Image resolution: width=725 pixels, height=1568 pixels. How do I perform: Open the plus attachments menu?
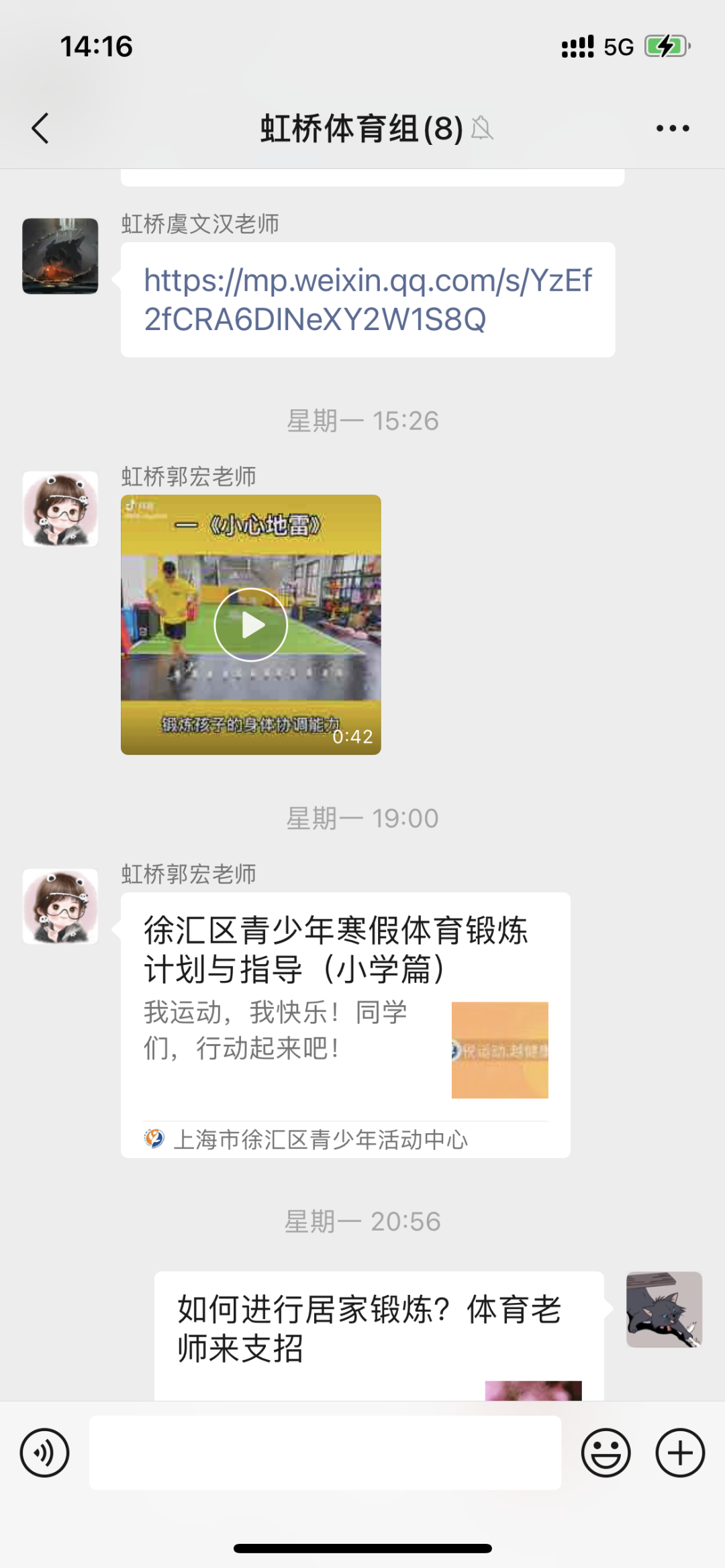pos(680,1453)
